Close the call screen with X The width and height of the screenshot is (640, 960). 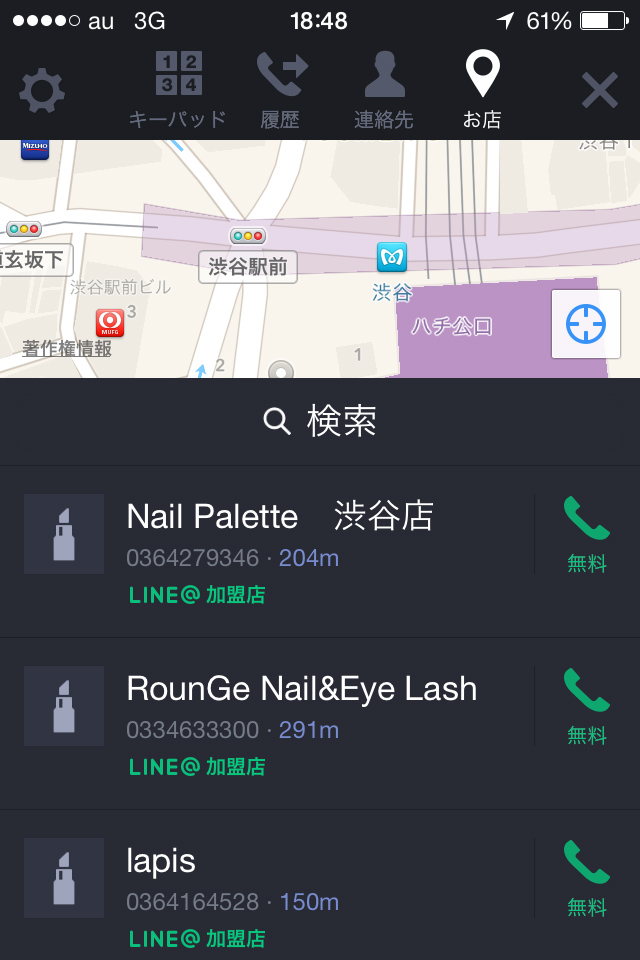[599, 92]
